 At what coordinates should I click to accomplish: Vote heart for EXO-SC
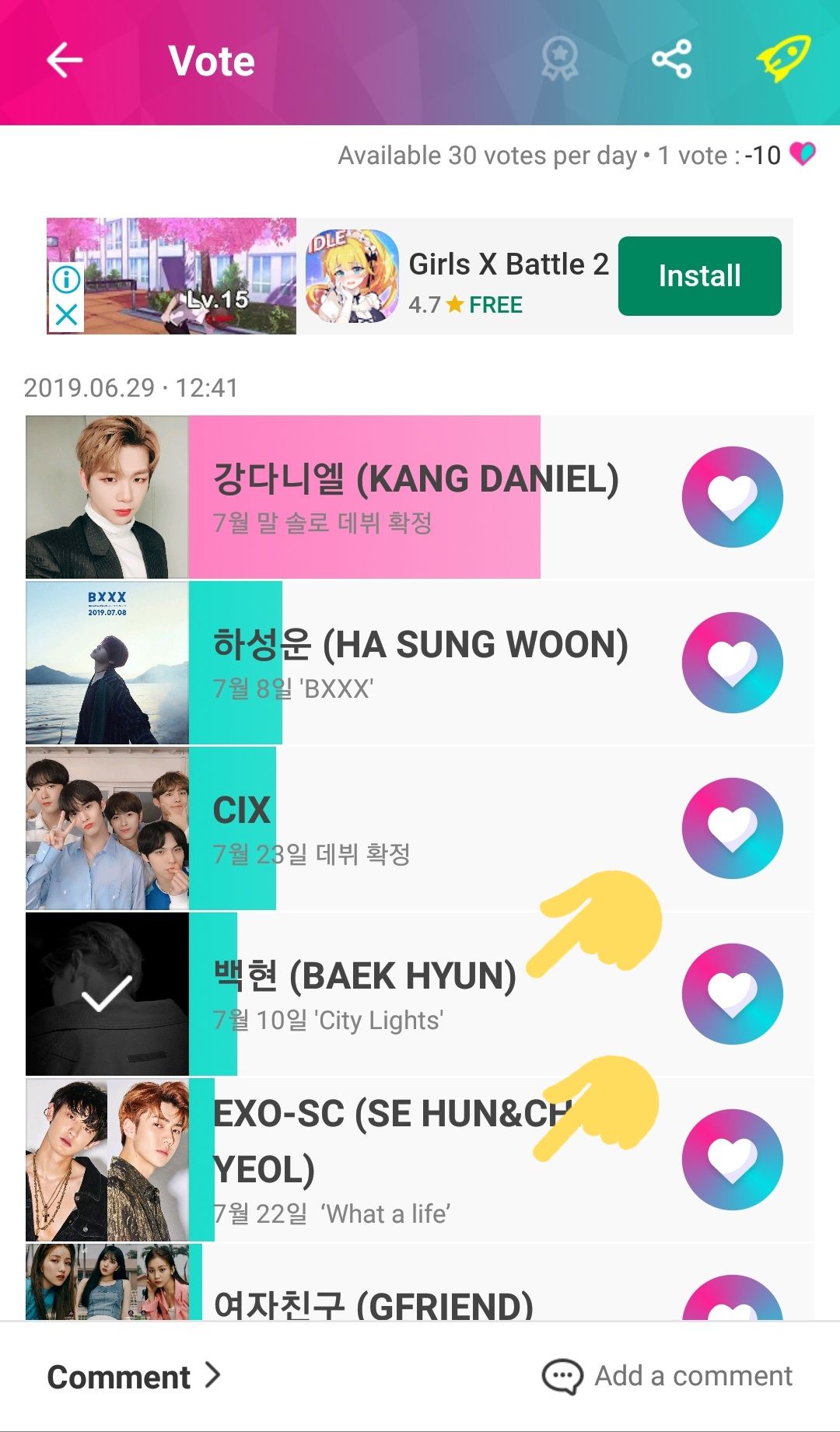pyautogui.click(x=732, y=1160)
